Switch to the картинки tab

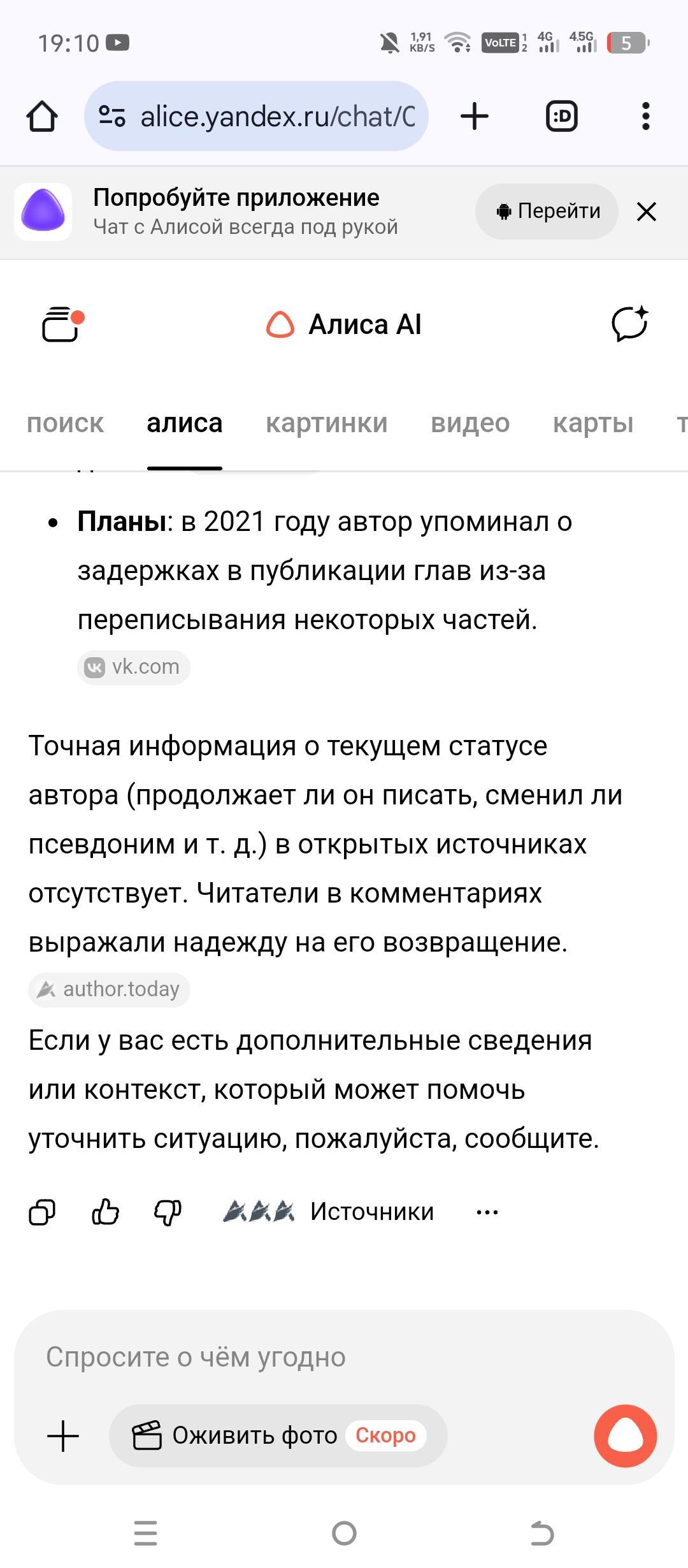(326, 423)
